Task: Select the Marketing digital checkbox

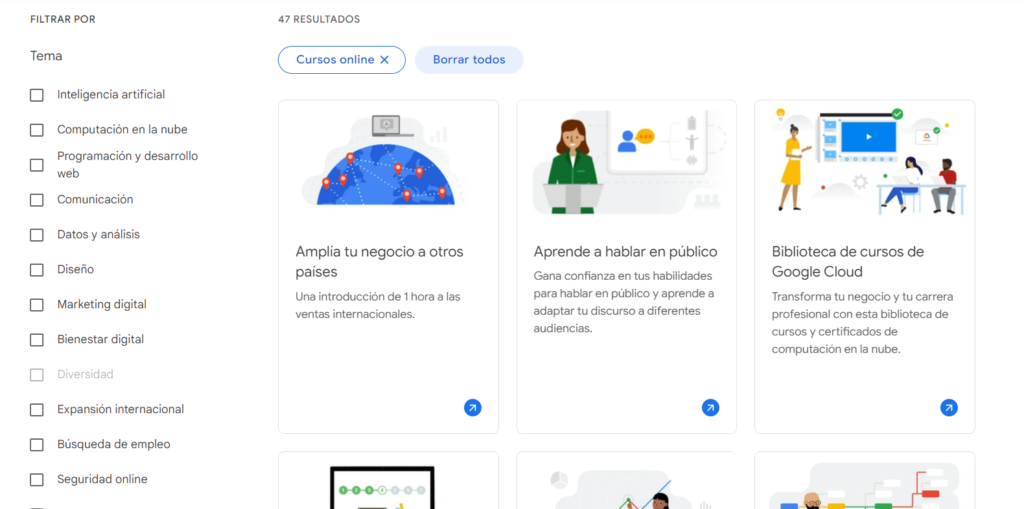Action: (37, 305)
